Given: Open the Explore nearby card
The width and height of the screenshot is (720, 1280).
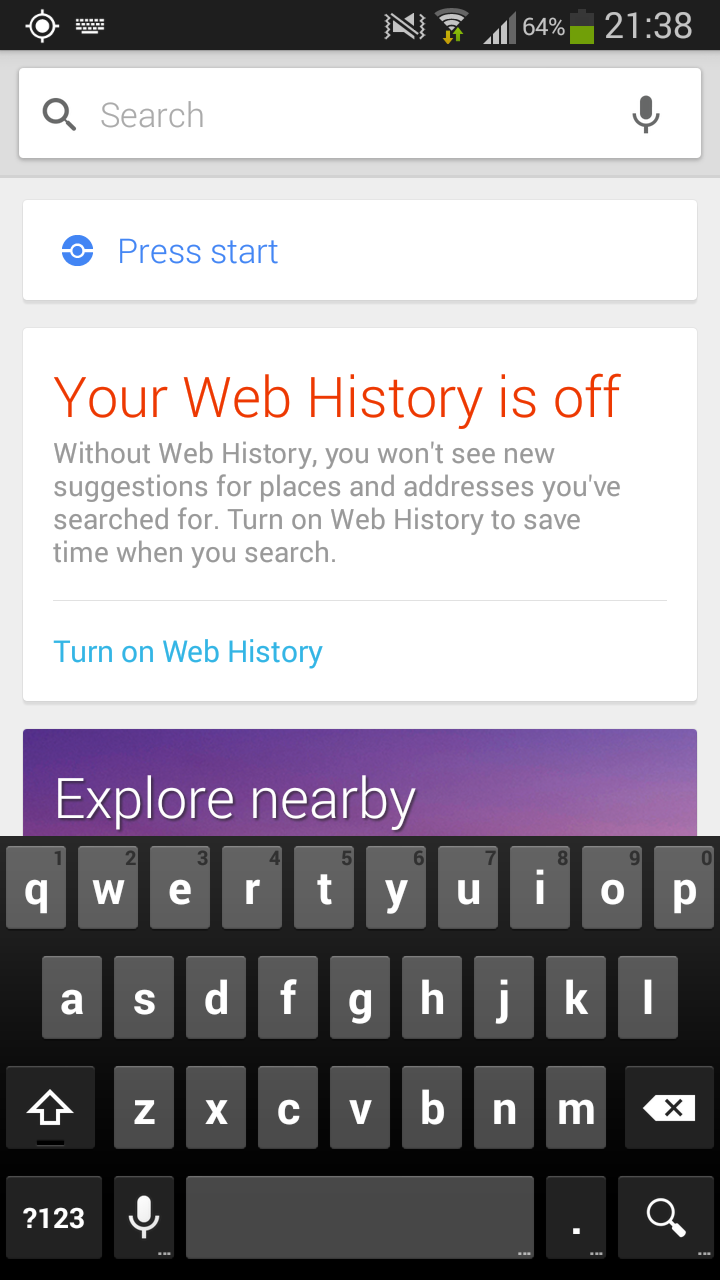Looking at the screenshot, I should coord(360,783).
